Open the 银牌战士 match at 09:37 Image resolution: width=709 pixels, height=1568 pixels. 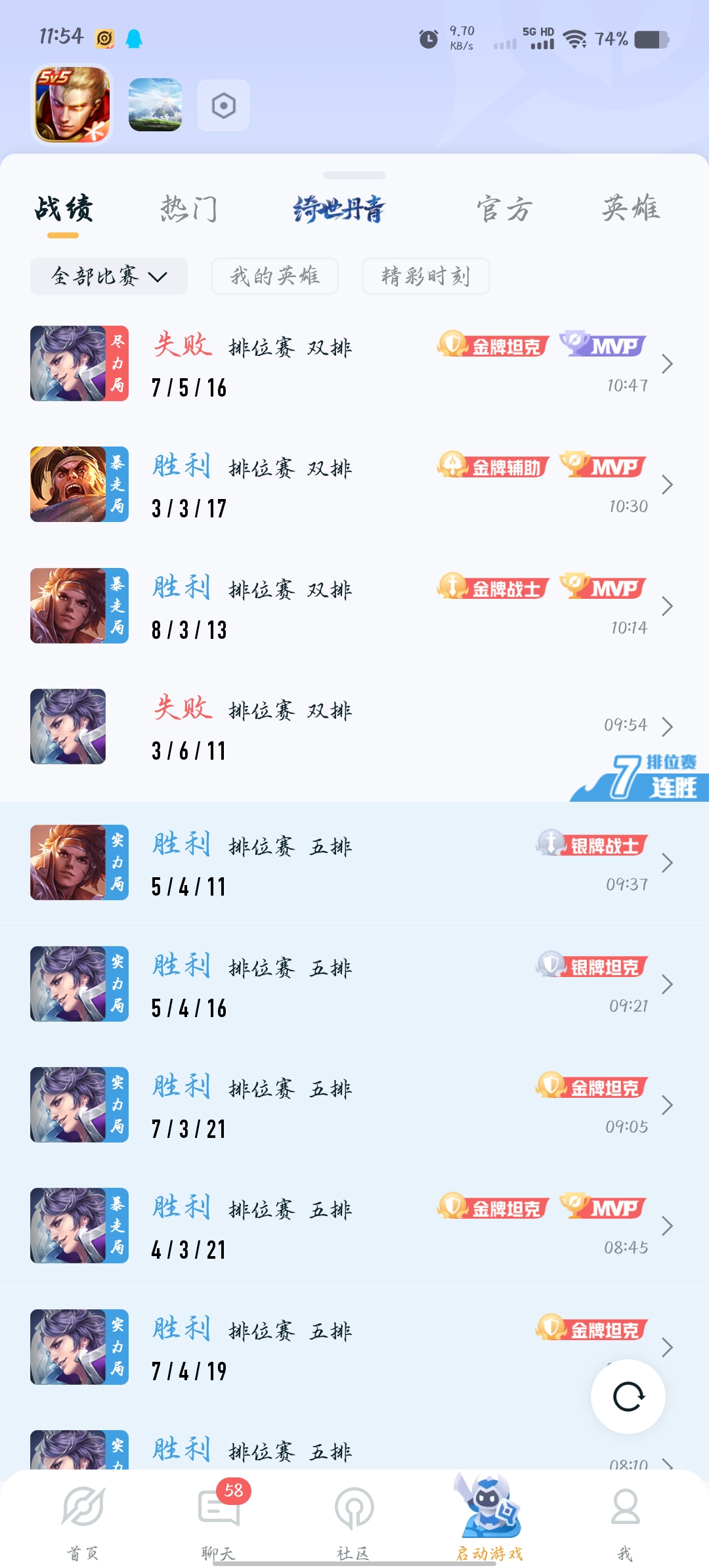(x=354, y=863)
